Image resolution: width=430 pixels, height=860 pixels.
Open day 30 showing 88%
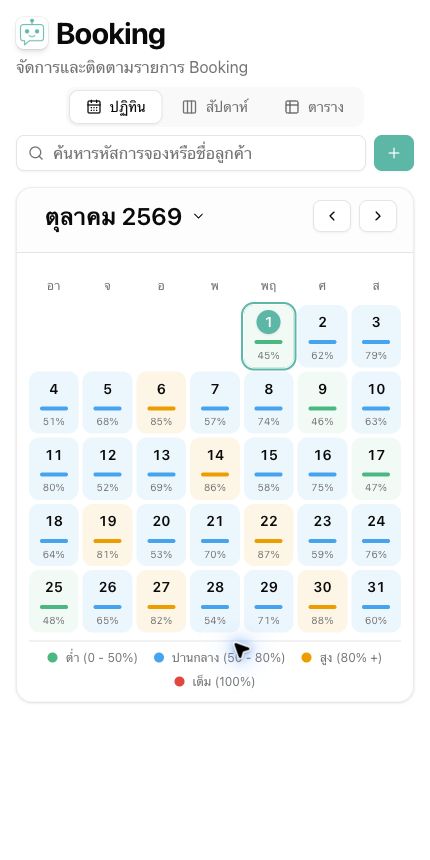click(322, 601)
